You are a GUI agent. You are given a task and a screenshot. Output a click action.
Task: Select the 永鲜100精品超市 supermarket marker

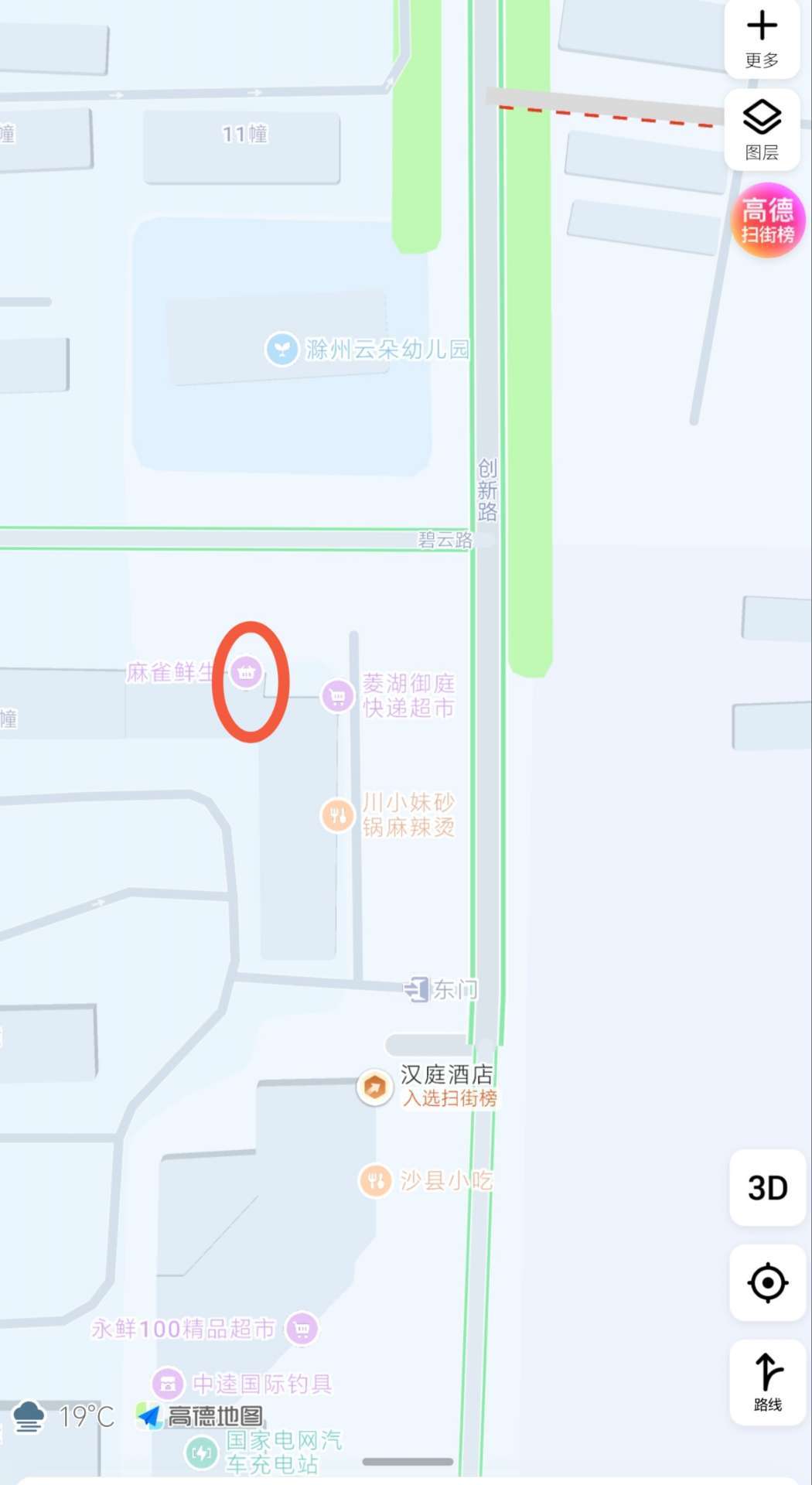[302, 1329]
